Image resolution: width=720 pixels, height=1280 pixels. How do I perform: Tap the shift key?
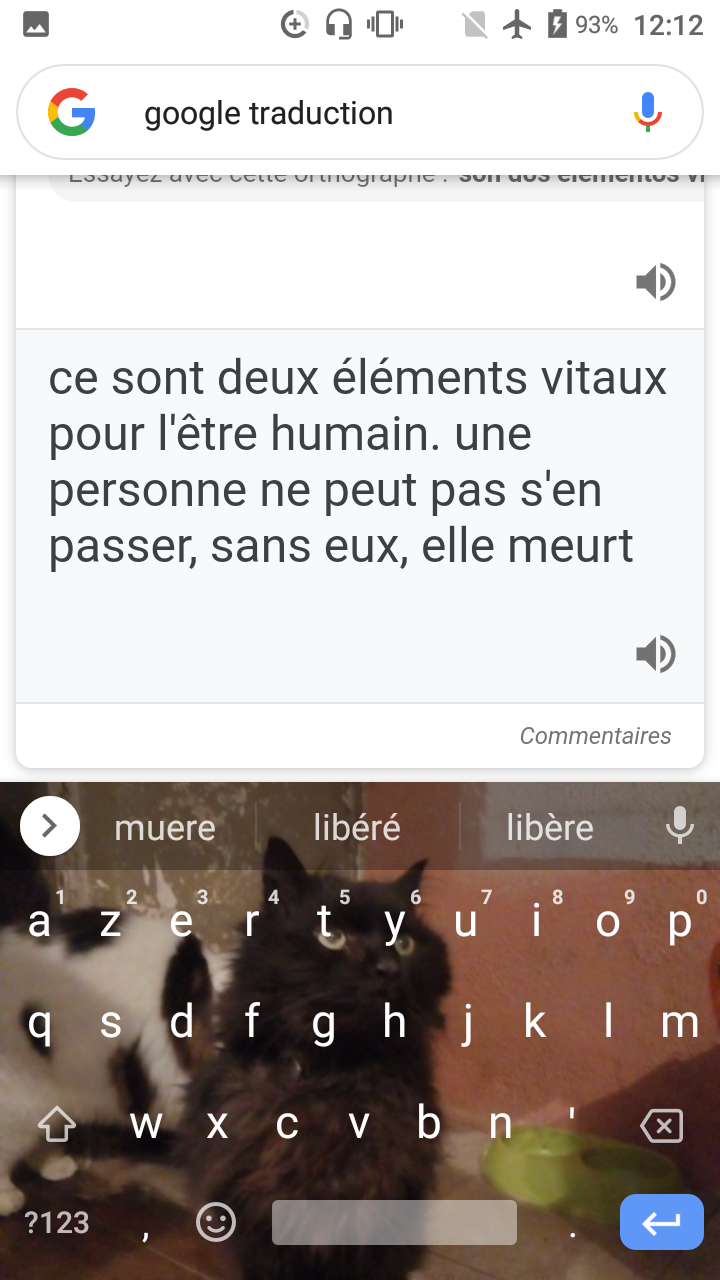(x=57, y=1126)
